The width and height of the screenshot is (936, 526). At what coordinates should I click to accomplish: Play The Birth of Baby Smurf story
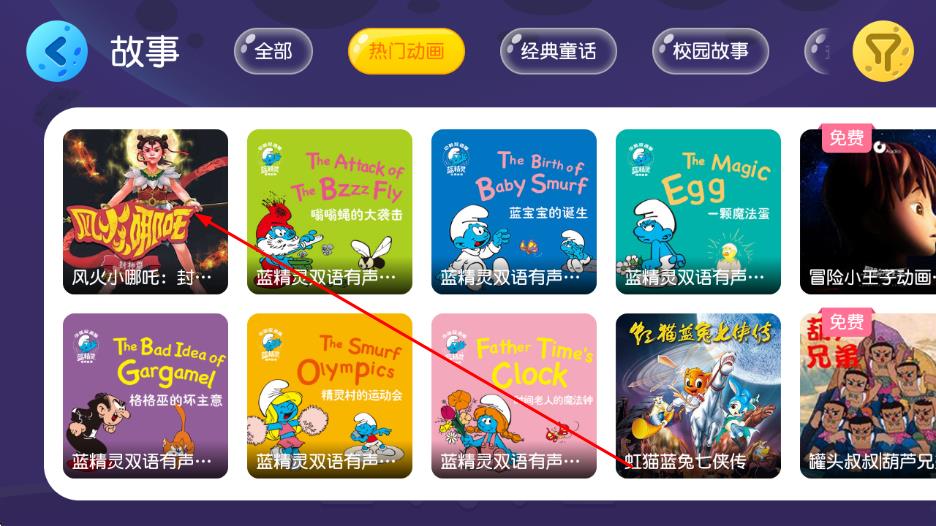point(514,211)
